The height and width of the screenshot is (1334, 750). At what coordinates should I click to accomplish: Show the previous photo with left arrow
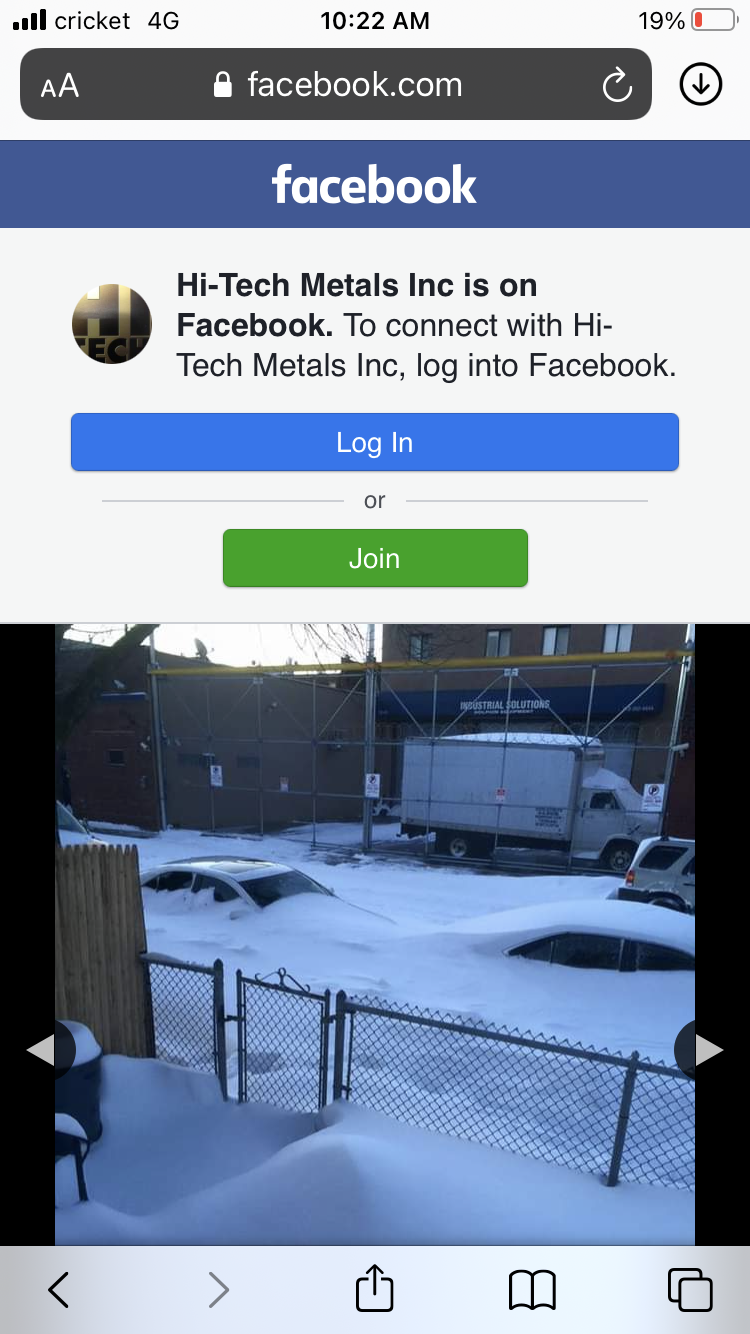[42, 1050]
